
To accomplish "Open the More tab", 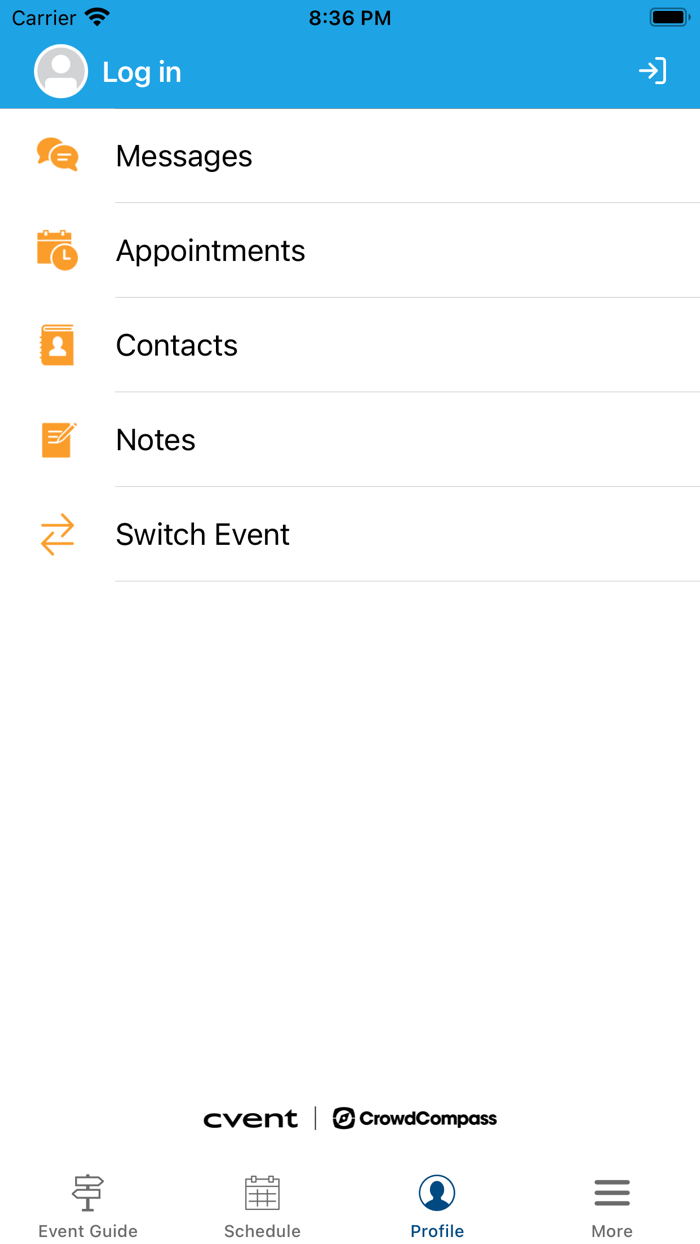I will coord(612,1207).
